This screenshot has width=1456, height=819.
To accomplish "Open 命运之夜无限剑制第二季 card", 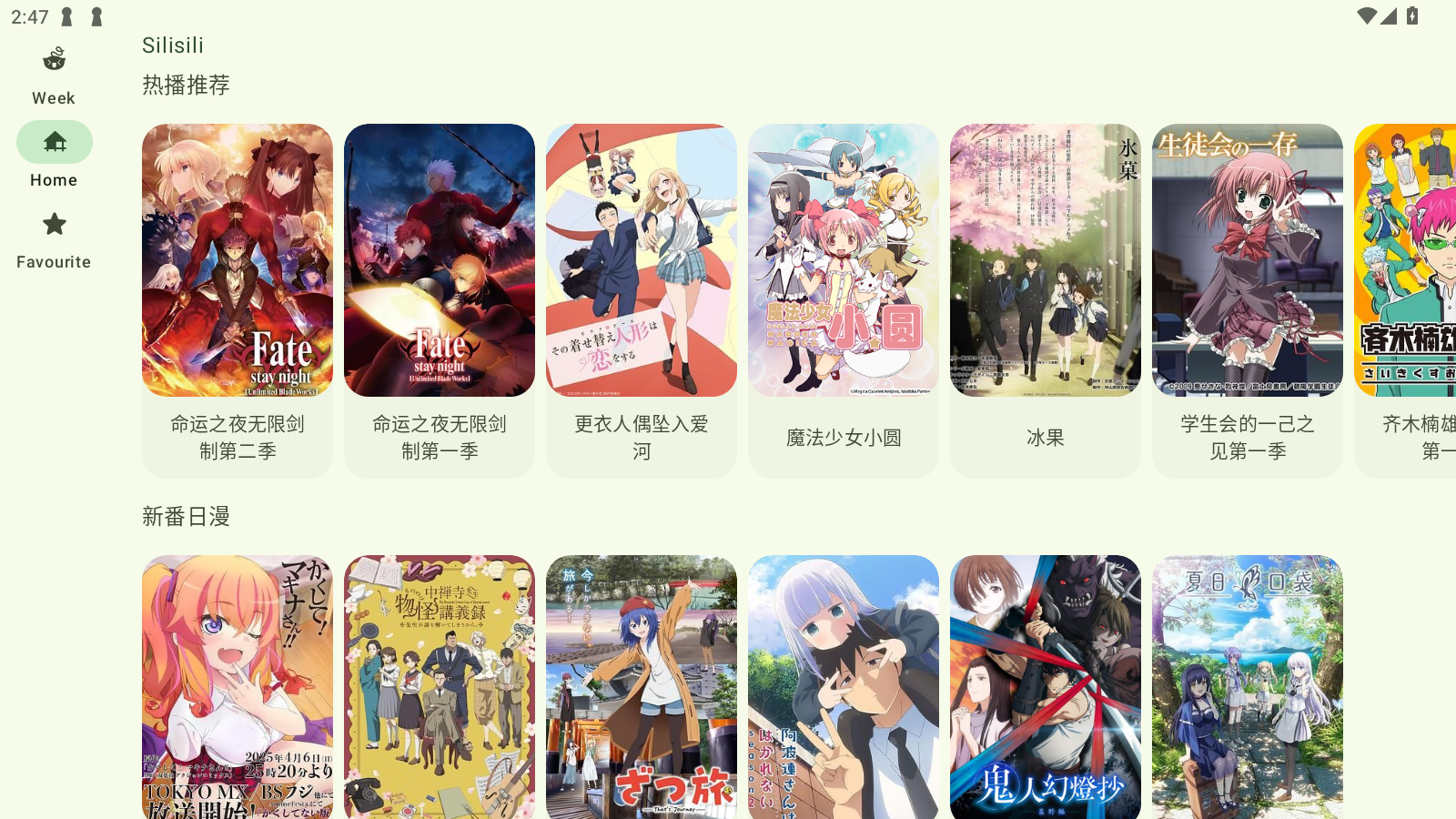I will click(x=238, y=300).
